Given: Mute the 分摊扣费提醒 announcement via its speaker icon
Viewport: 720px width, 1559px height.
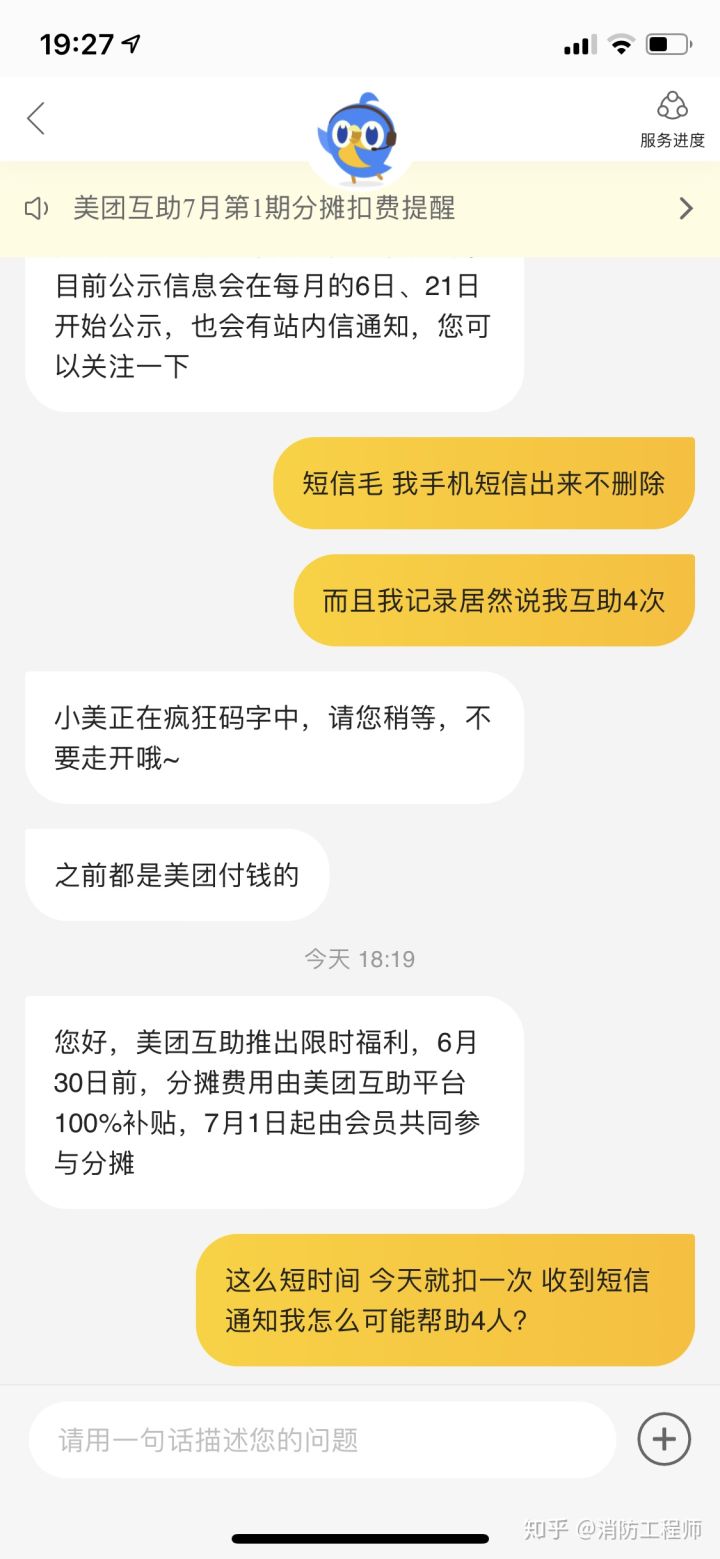Looking at the screenshot, I should point(37,208).
